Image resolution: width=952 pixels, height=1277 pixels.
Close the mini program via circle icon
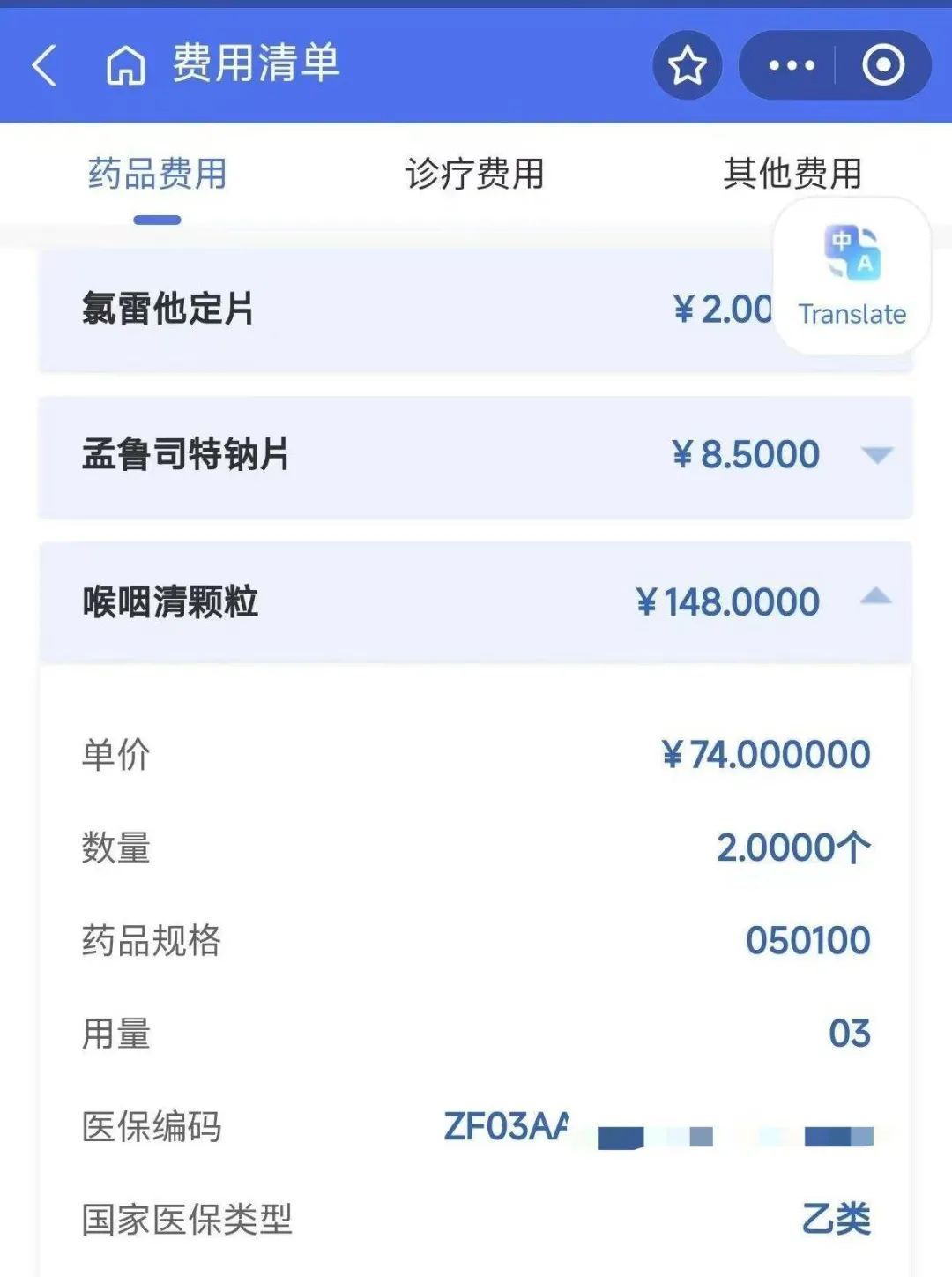coord(882,65)
